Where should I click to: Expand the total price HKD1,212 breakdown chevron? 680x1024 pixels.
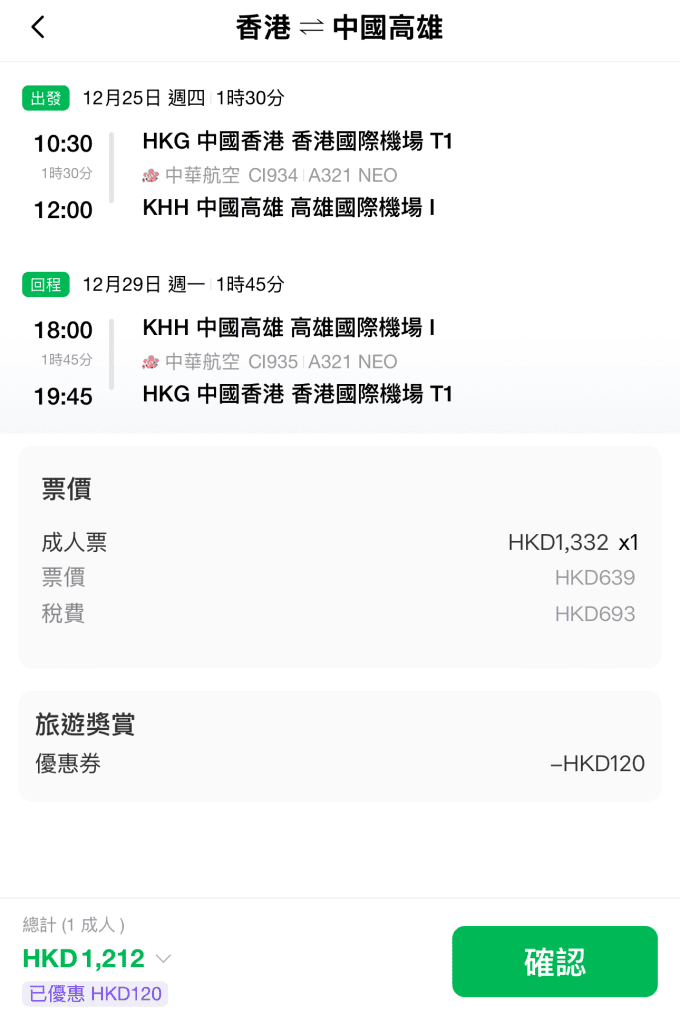(164, 959)
